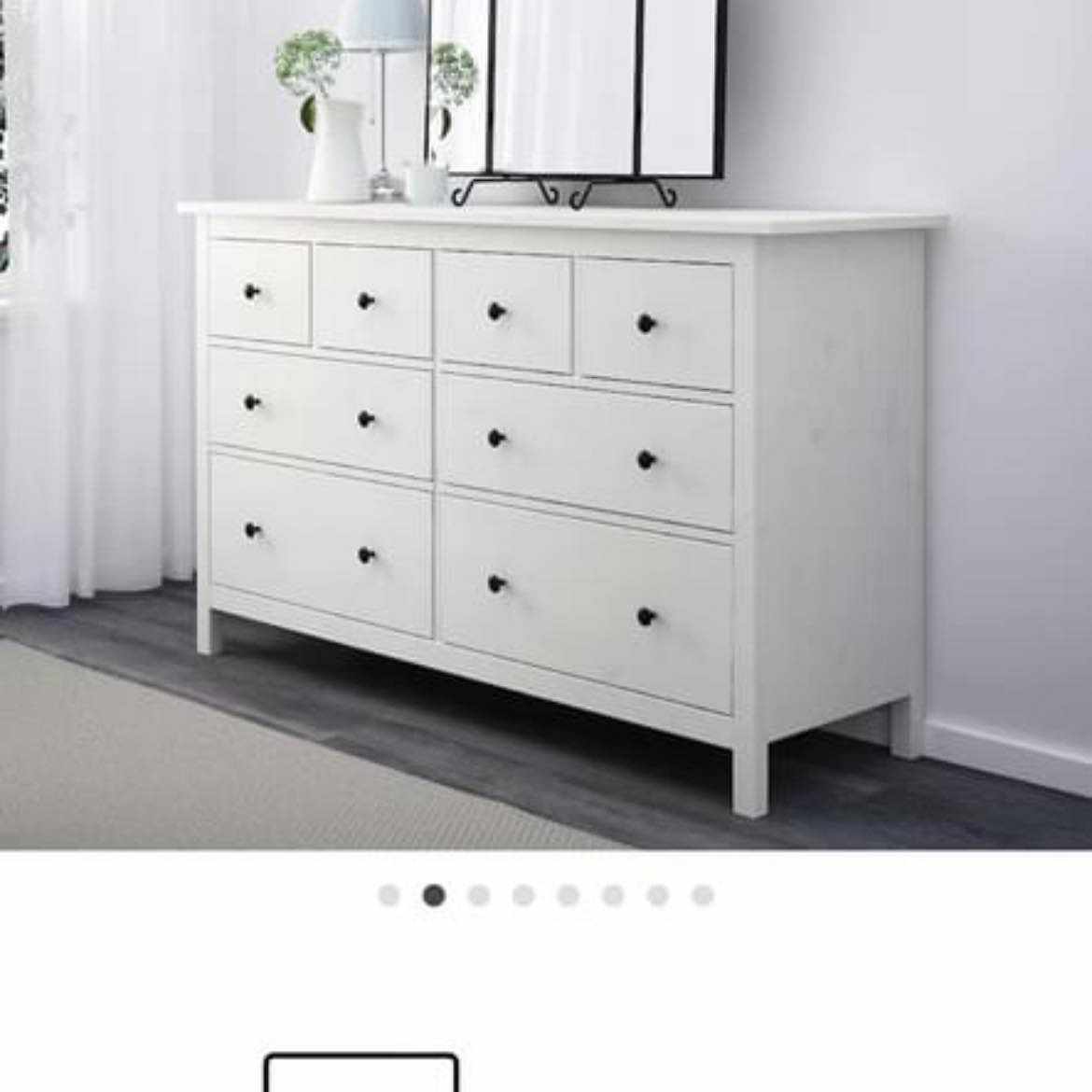Screen dimensions: 1092x1092
Task: Jump to the first image carousel dot
Action: [x=389, y=896]
